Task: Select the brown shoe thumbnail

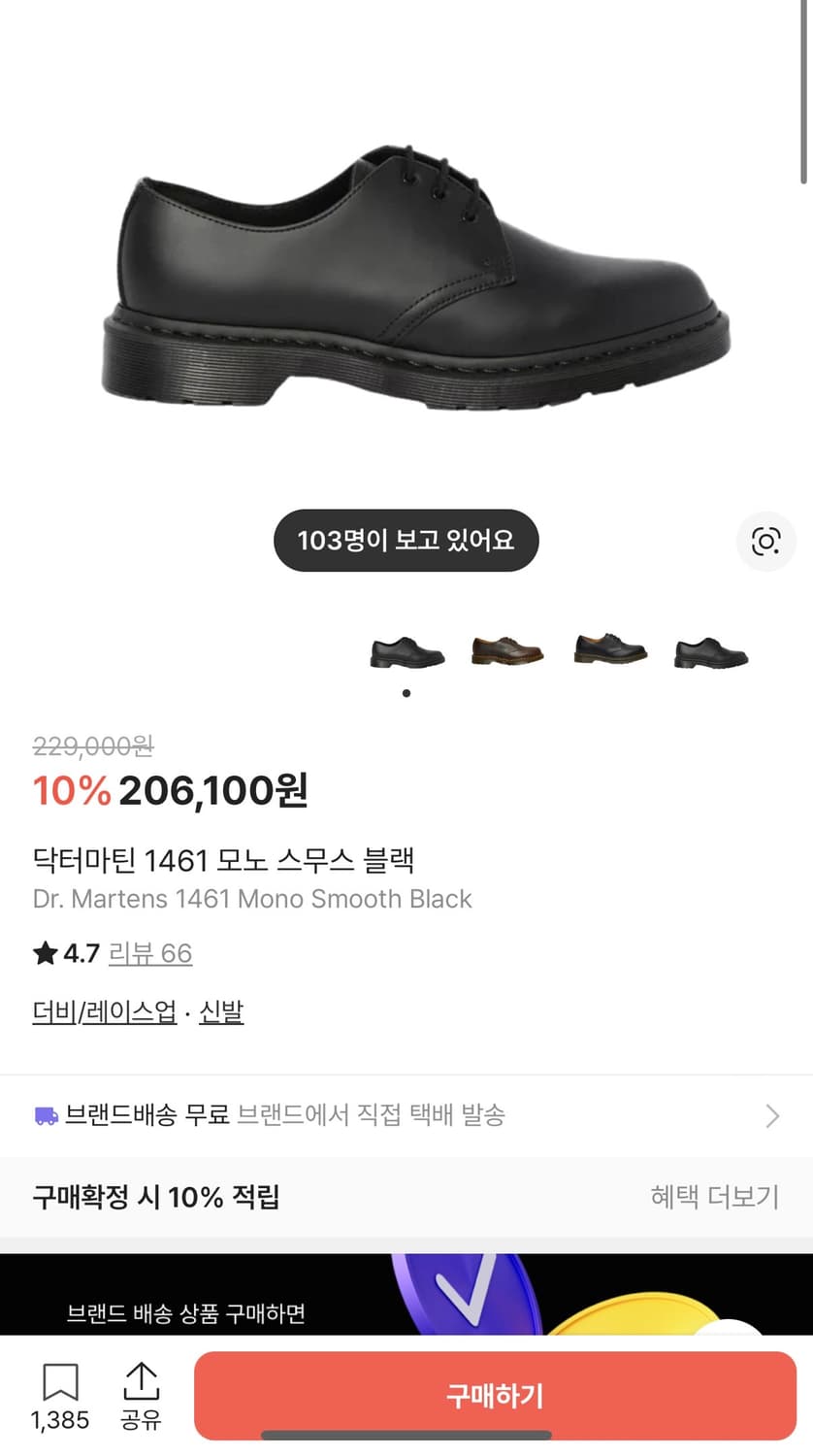Action: 507,652
